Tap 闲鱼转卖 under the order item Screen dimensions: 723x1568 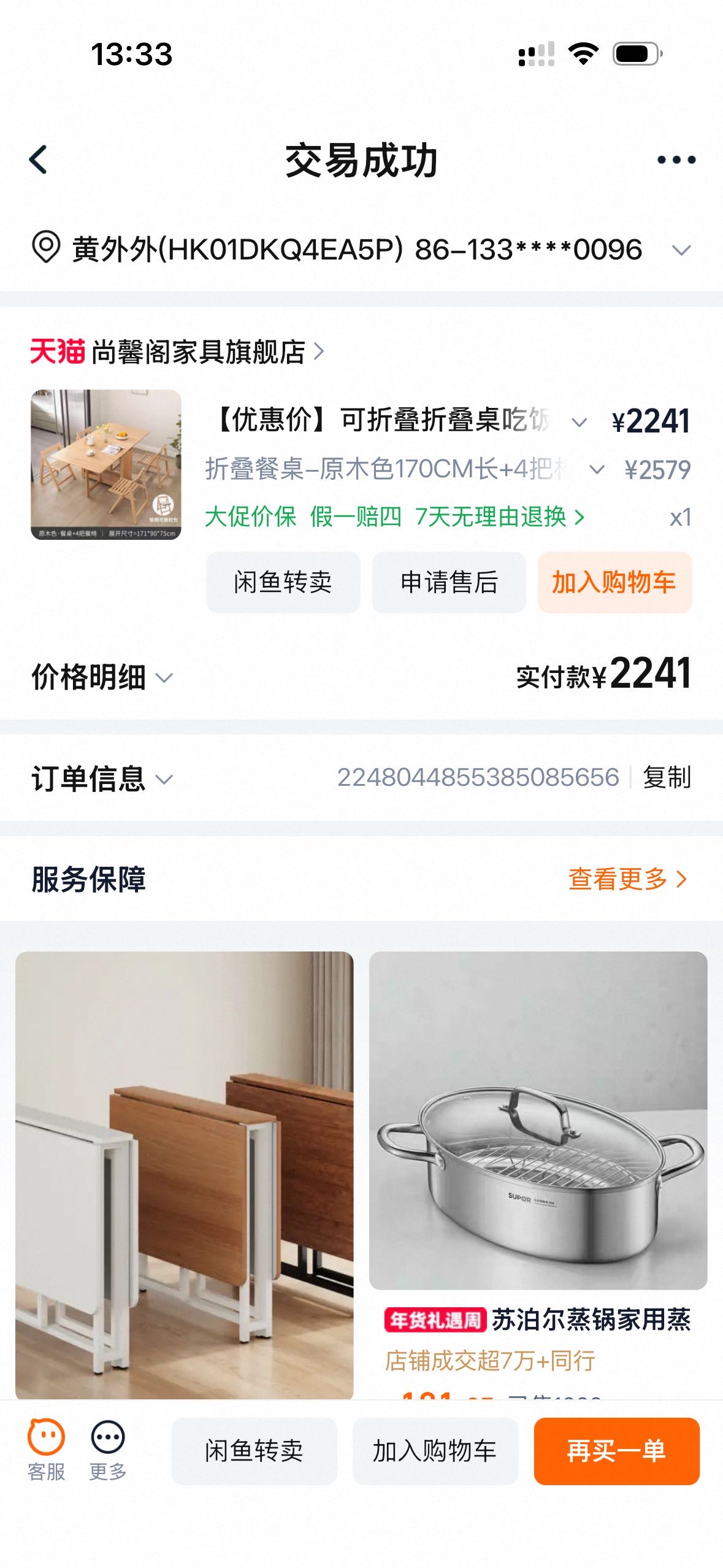pyautogui.click(x=283, y=582)
